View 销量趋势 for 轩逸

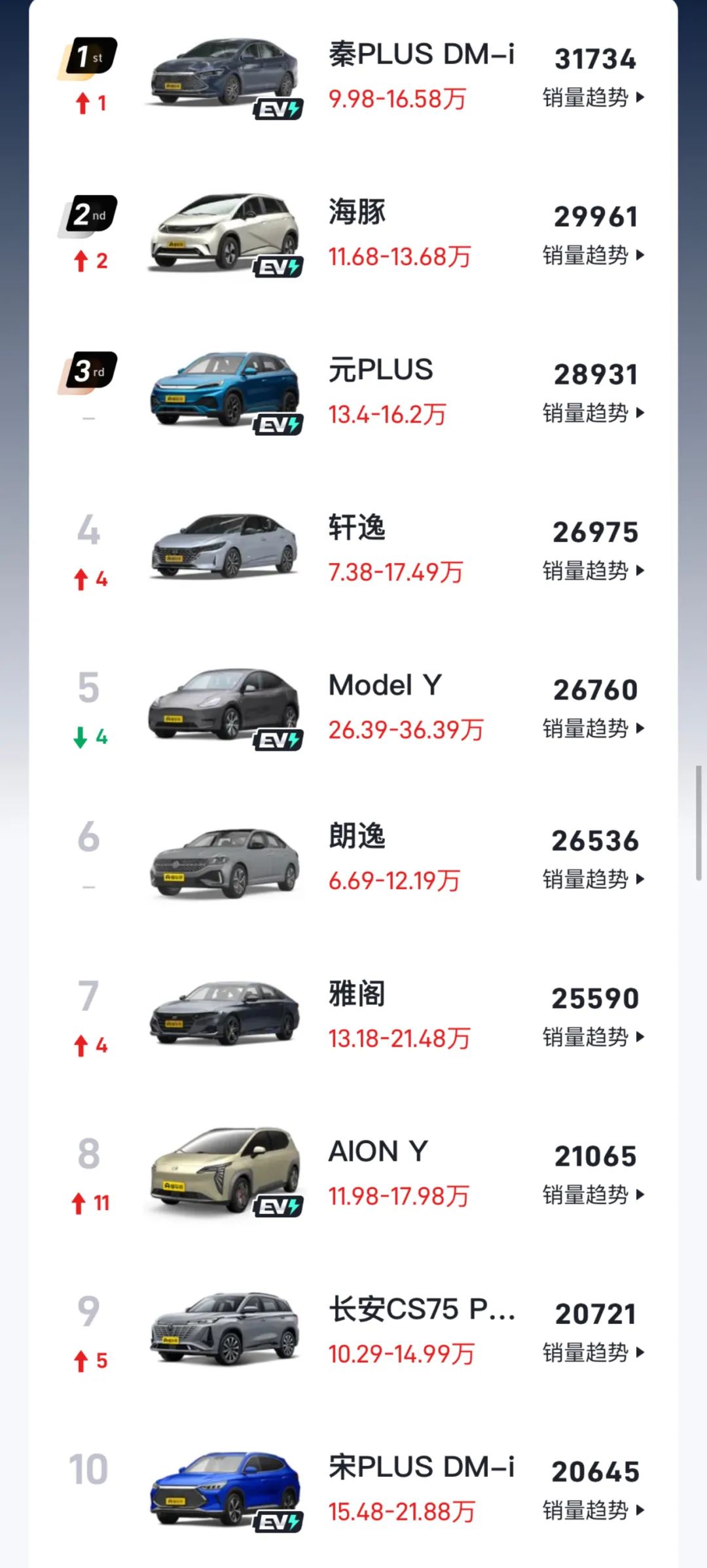pyautogui.click(x=593, y=572)
